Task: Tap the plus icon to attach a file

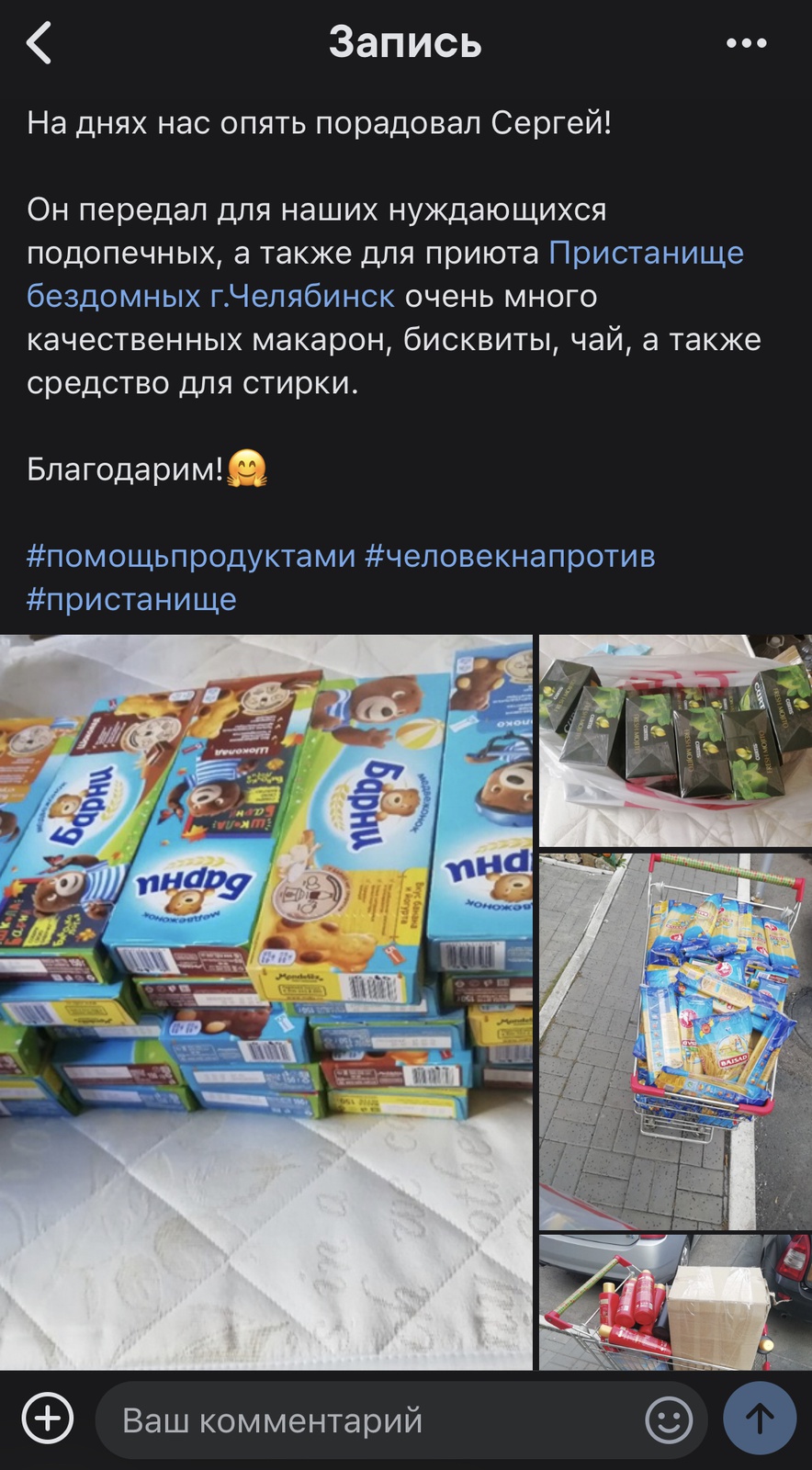Action: click(x=48, y=1419)
